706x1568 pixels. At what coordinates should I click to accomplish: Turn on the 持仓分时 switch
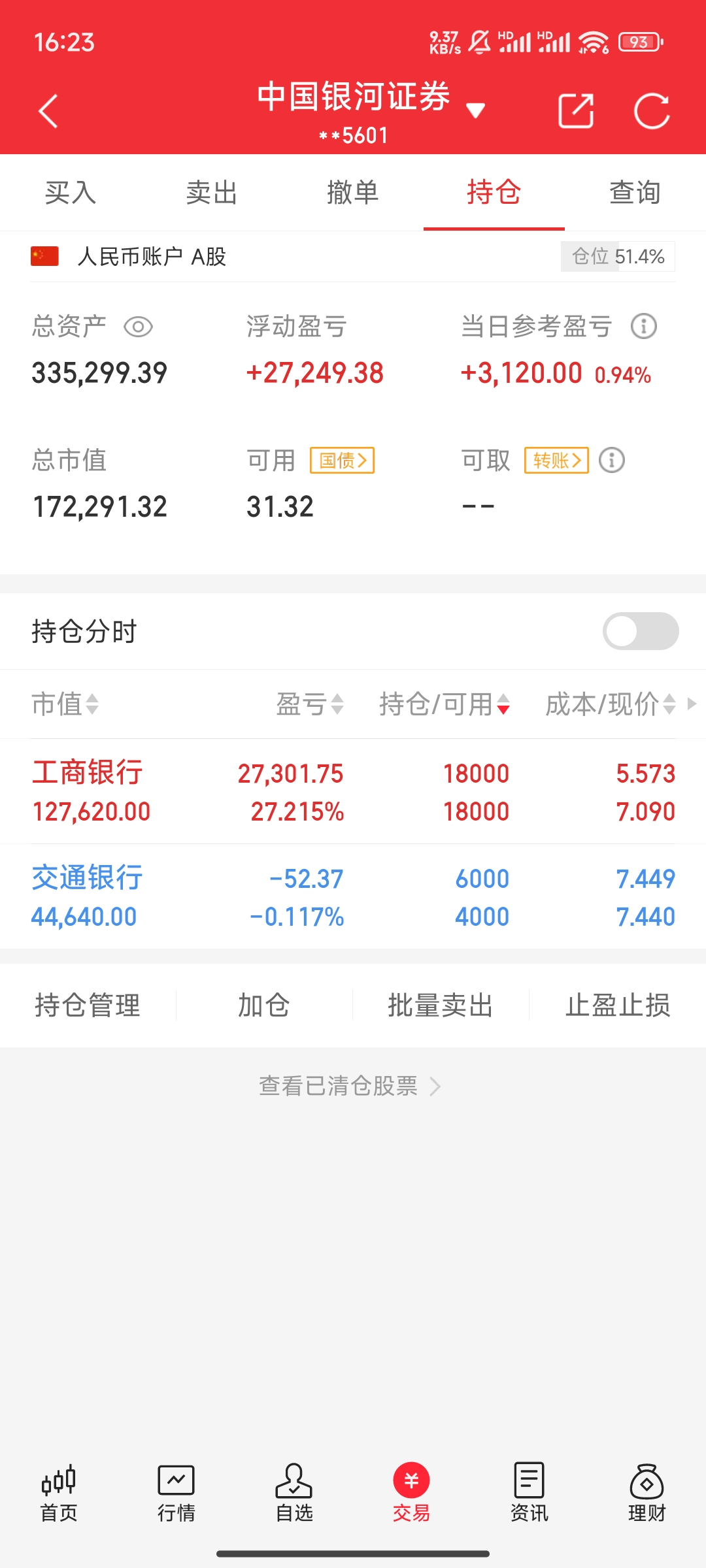(641, 631)
